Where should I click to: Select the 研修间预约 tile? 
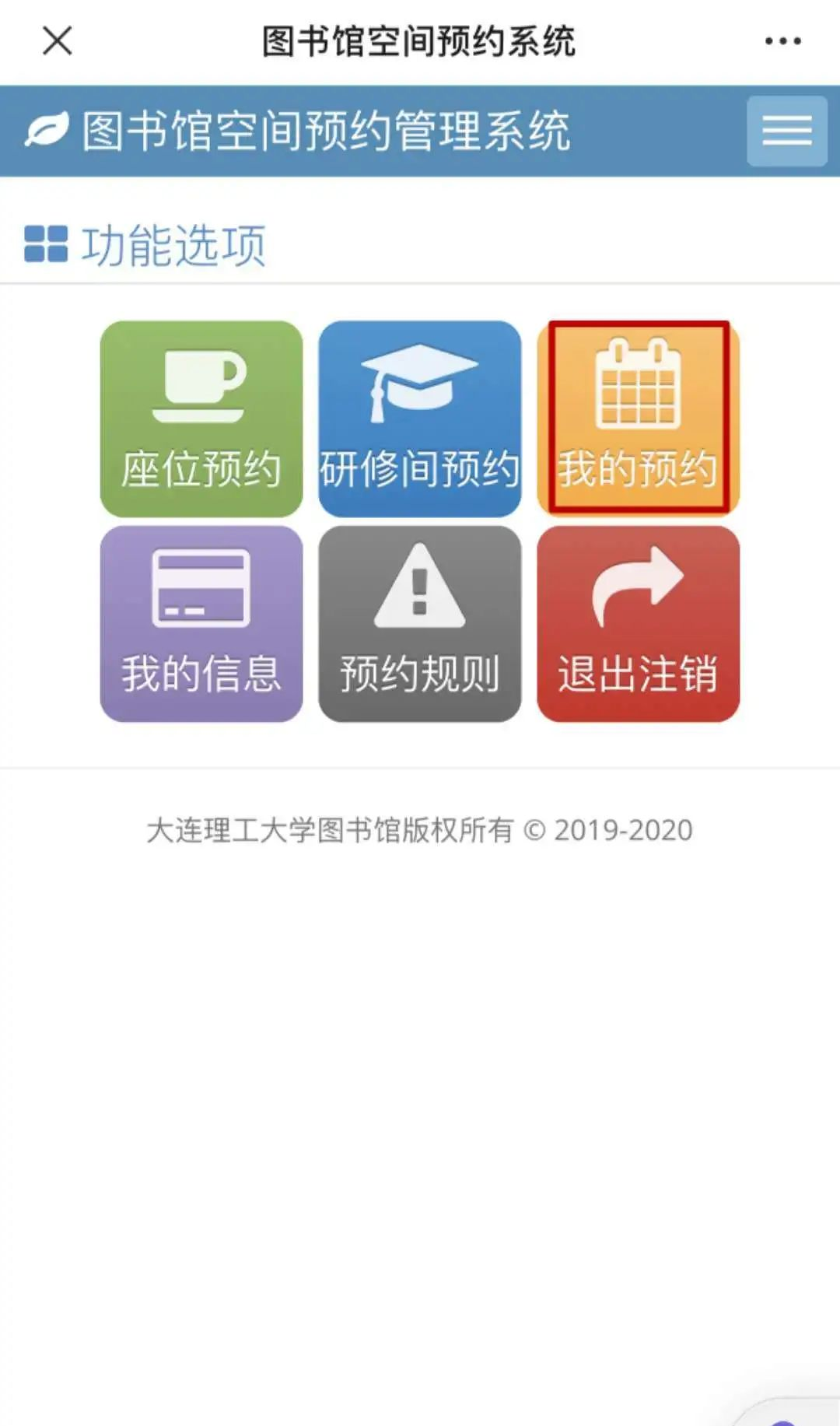420,419
